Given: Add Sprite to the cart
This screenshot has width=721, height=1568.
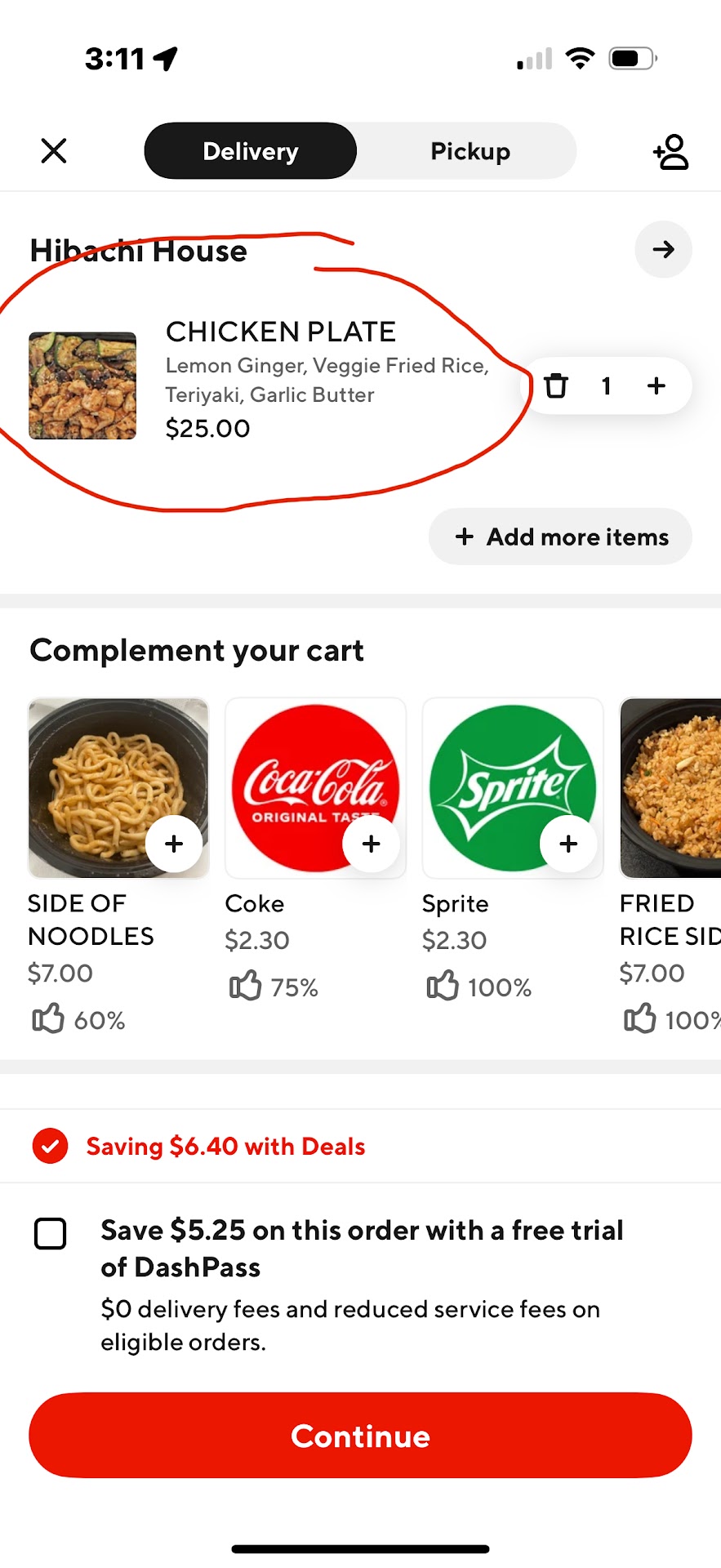Looking at the screenshot, I should (x=569, y=844).
